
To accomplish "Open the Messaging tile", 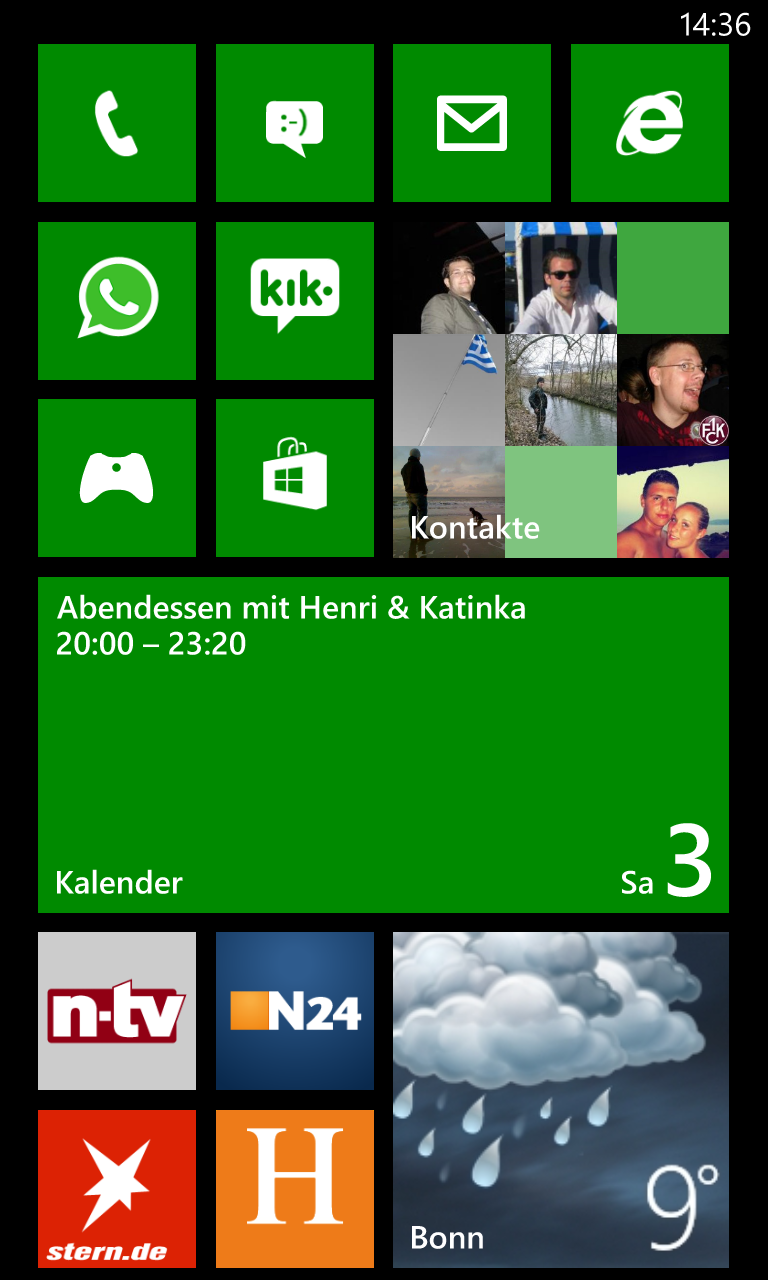I will point(295,123).
